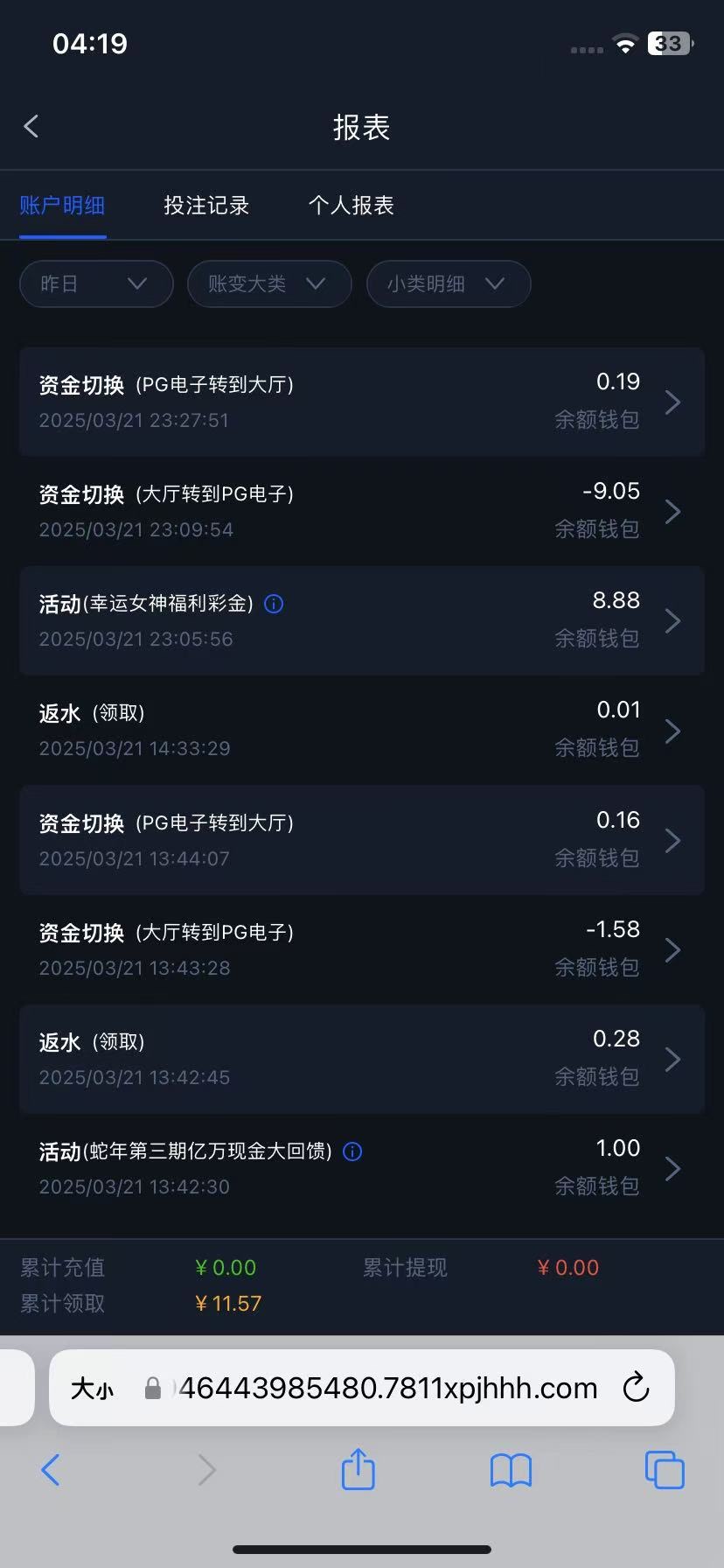Go back from the 报表 page
This screenshot has width=724, height=1568.
tap(31, 127)
